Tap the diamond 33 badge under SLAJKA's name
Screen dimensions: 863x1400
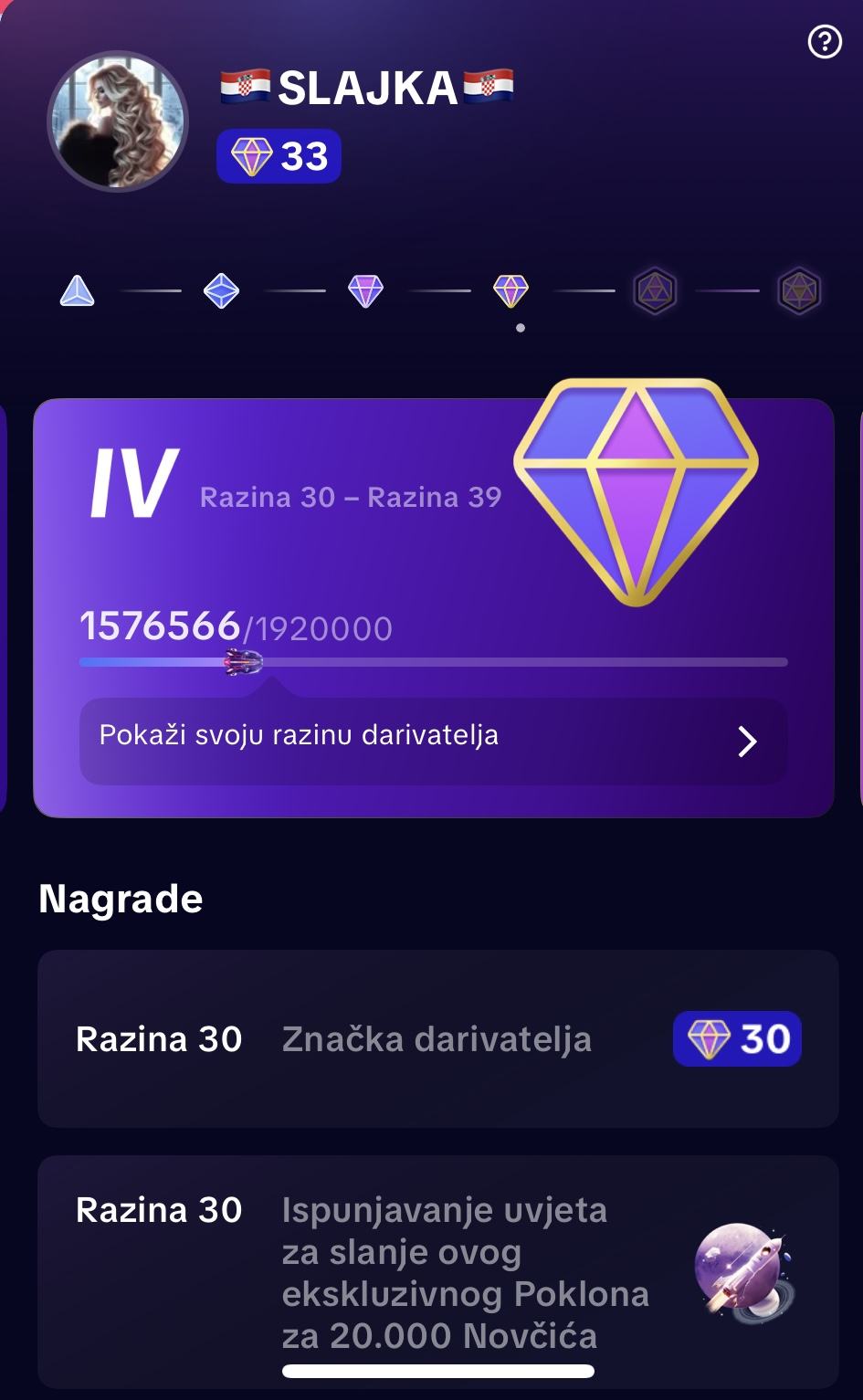pos(279,156)
